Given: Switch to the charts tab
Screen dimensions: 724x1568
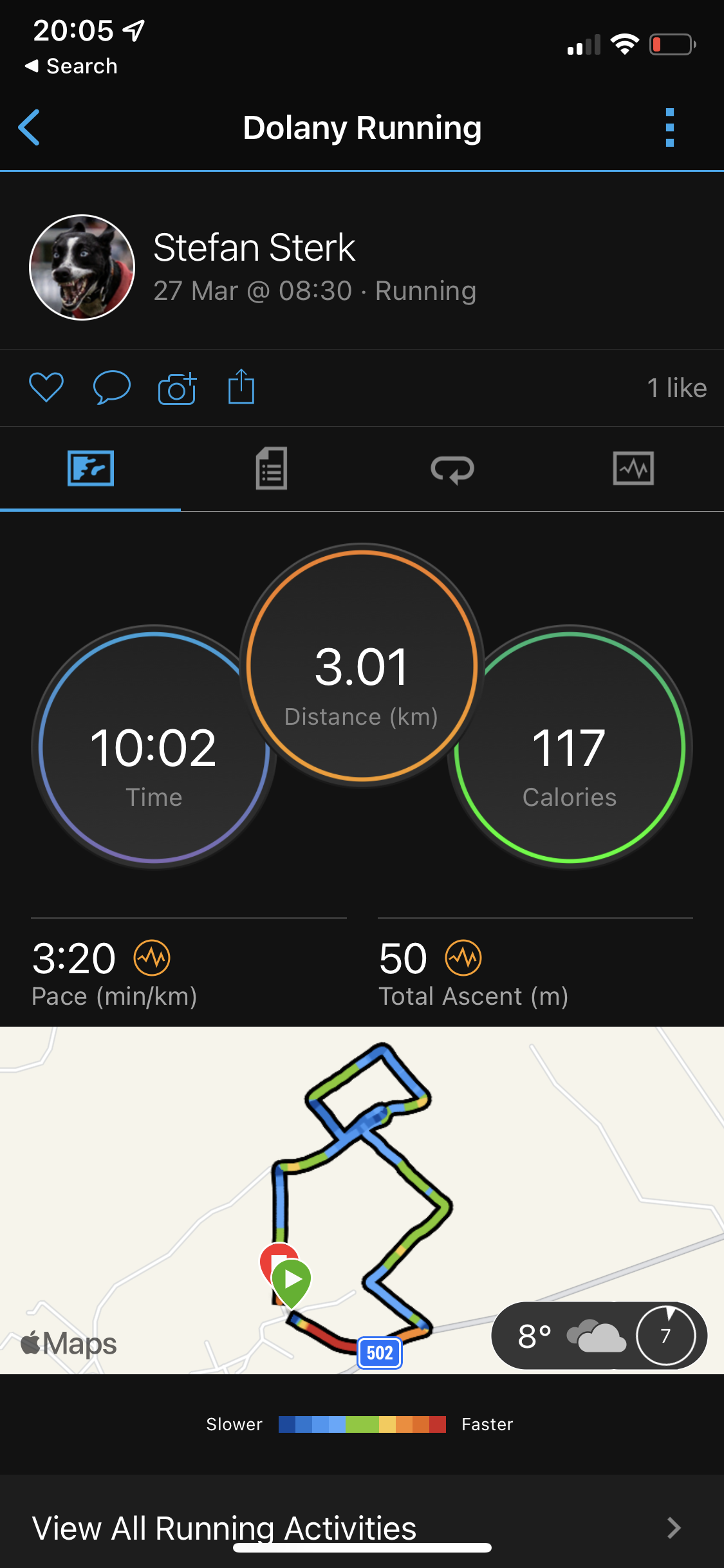Looking at the screenshot, I should [633, 468].
